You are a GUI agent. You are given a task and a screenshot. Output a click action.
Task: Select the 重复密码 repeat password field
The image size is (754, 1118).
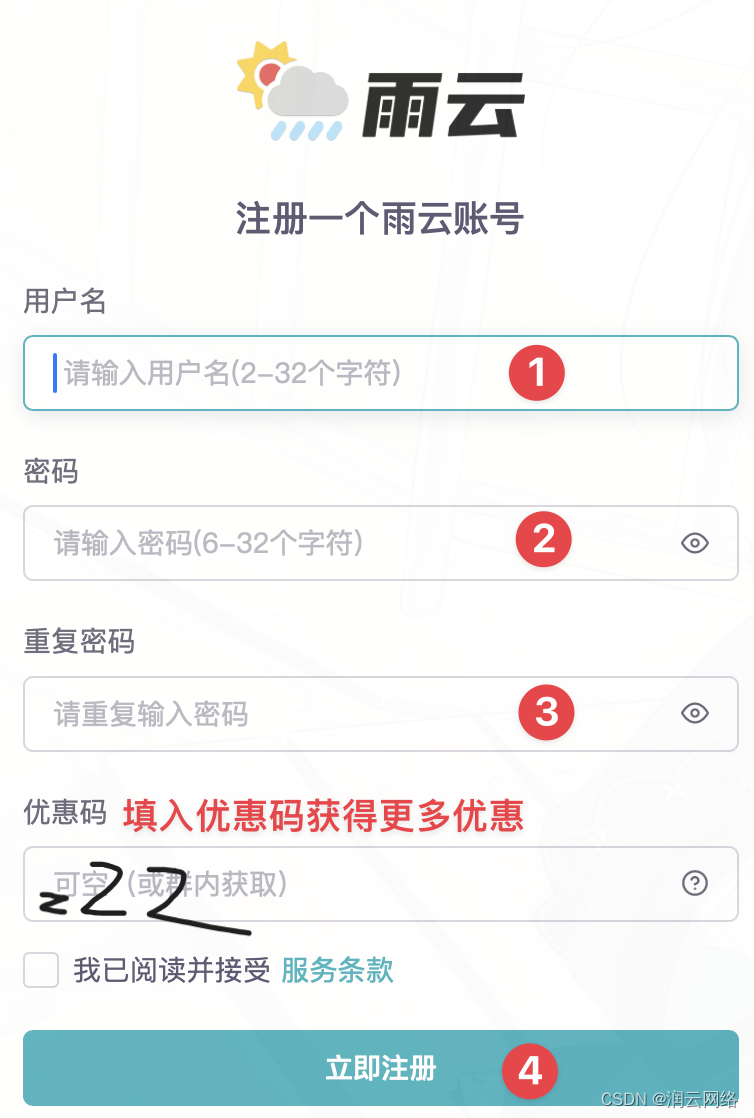point(280,714)
